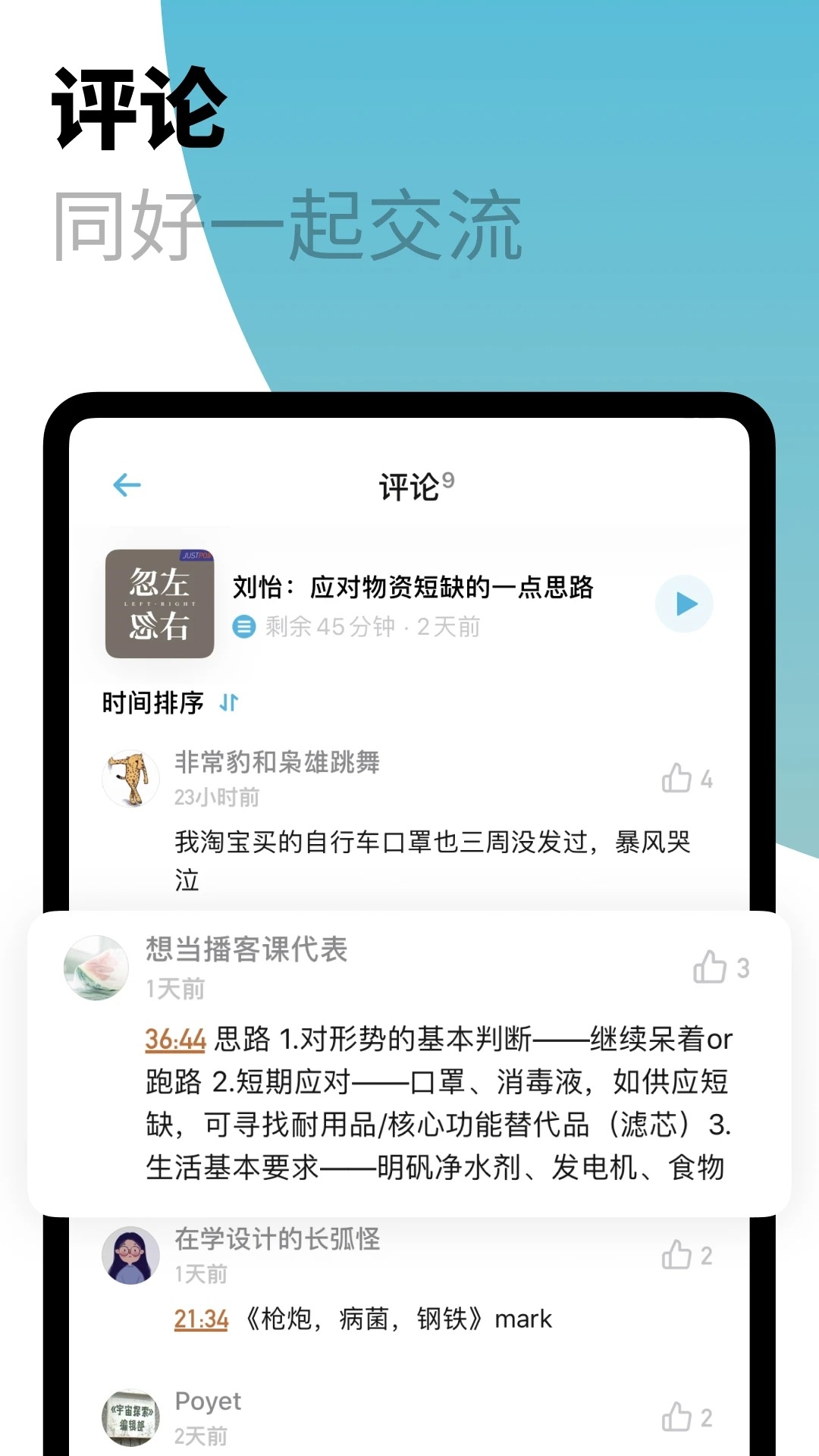The height and width of the screenshot is (1456, 819).
Task: Like Poyet's comment
Action: (x=676, y=1417)
